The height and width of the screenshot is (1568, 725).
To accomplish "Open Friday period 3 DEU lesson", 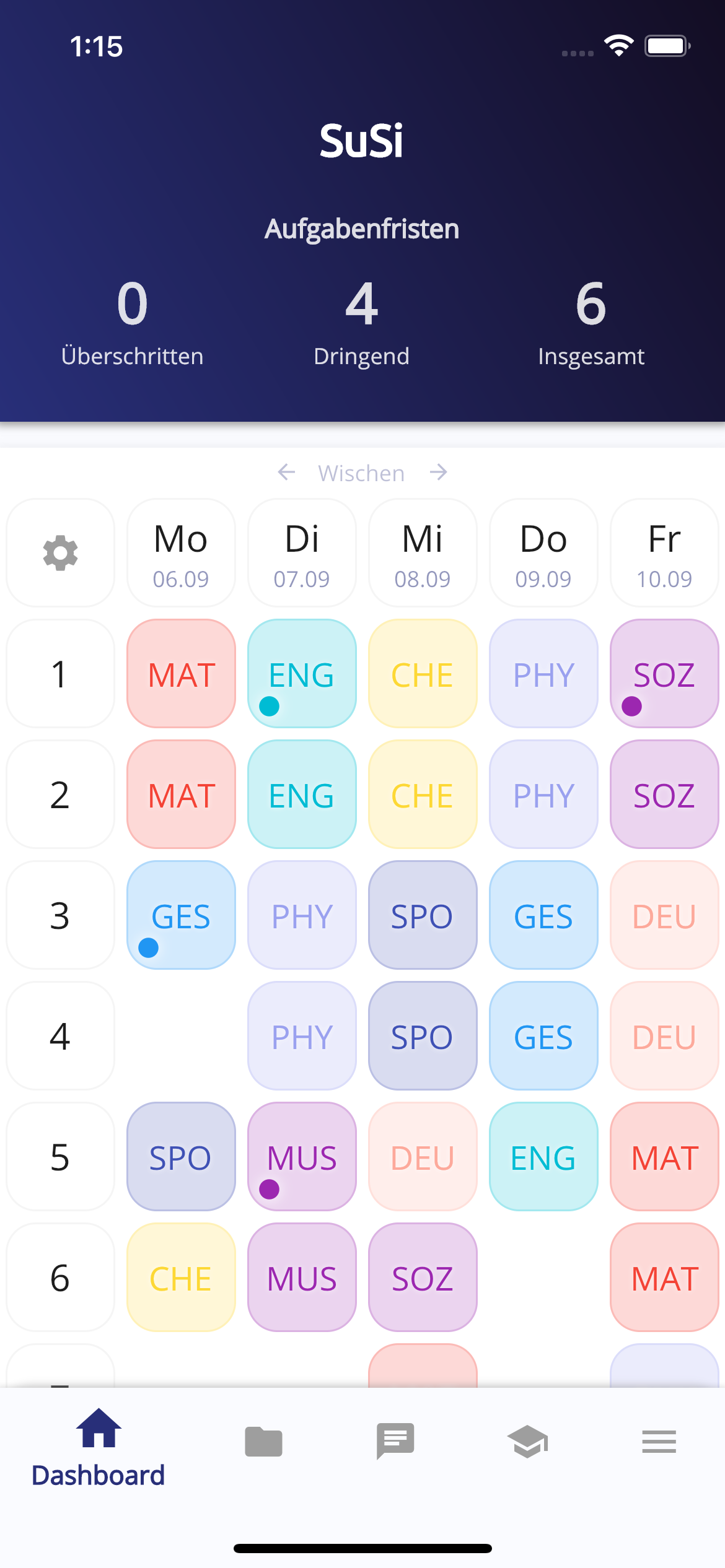I will 664,915.
